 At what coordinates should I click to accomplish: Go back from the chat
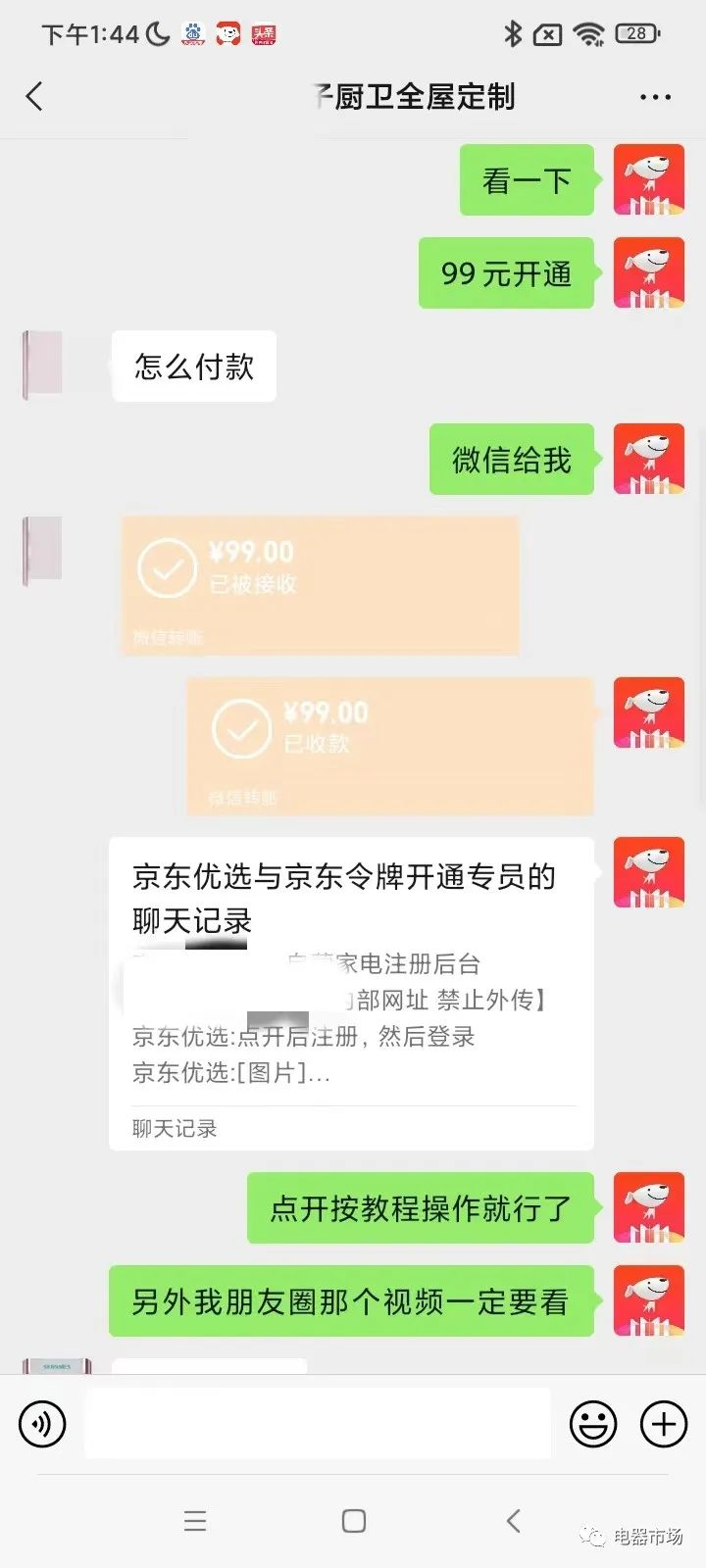point(35,97)
